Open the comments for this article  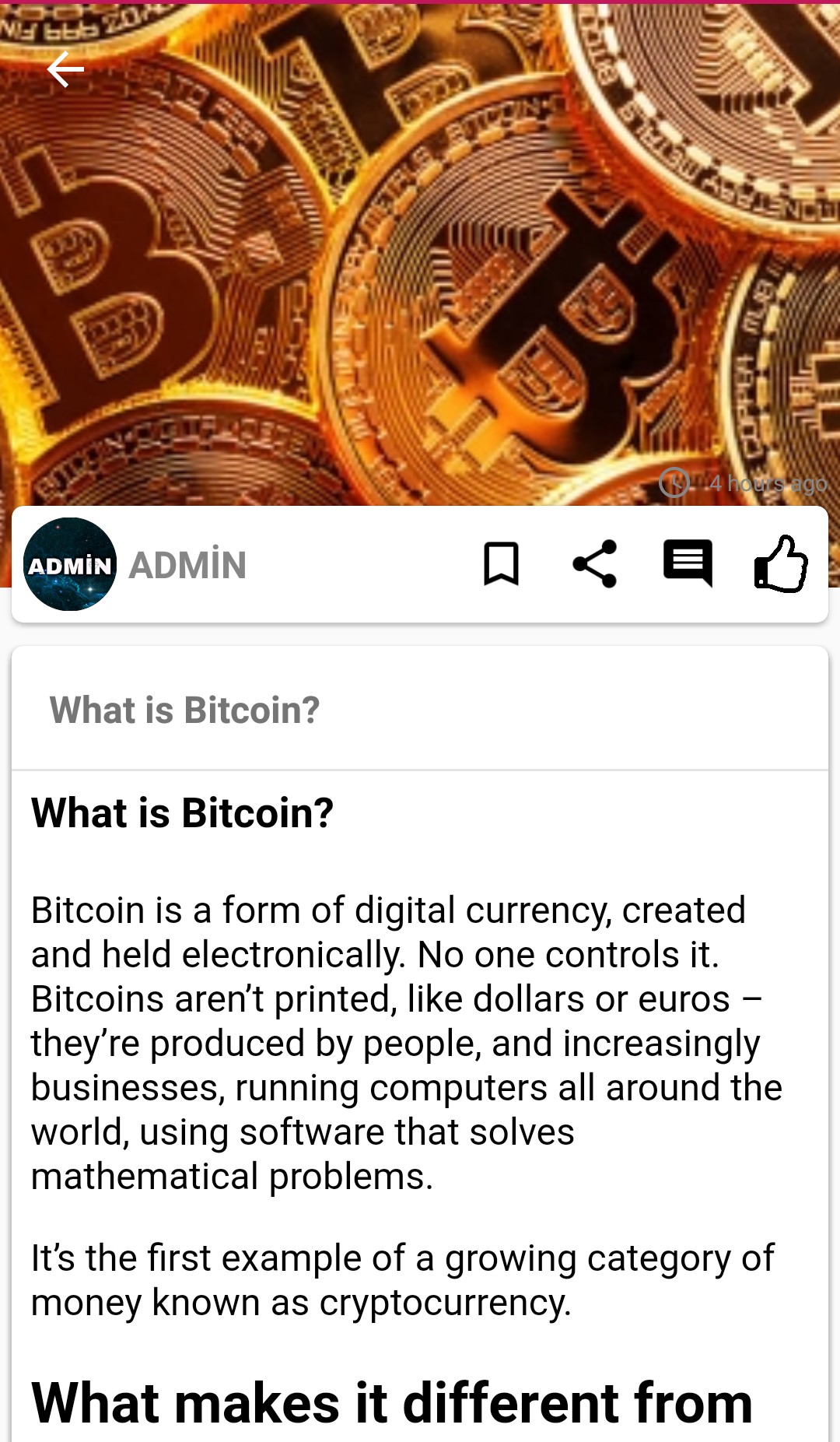[688, 563]
